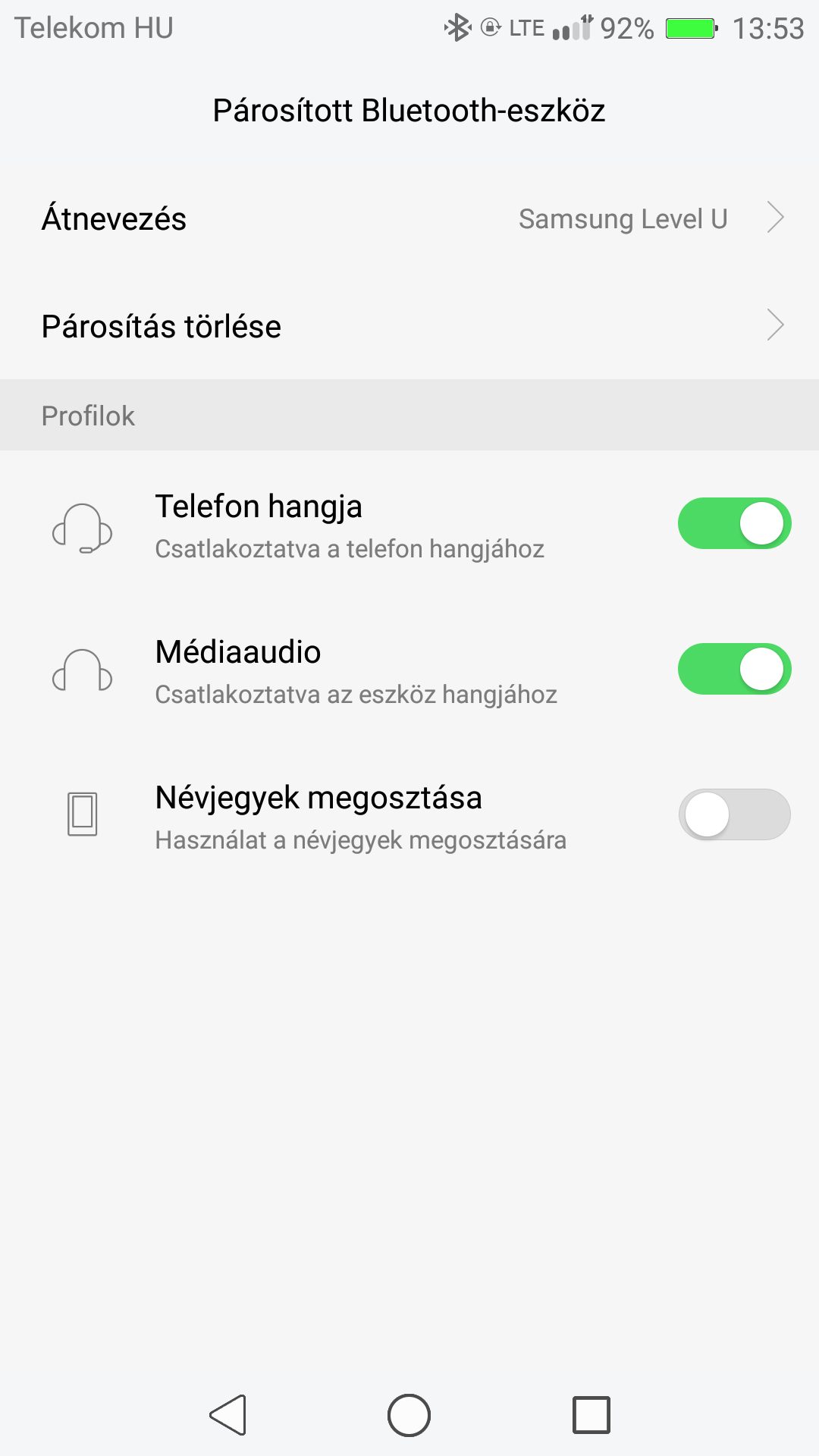The height and width of the screenshot is (1456, 819).
Task: Enable Névjegyek megosztása
Action: 734,814
